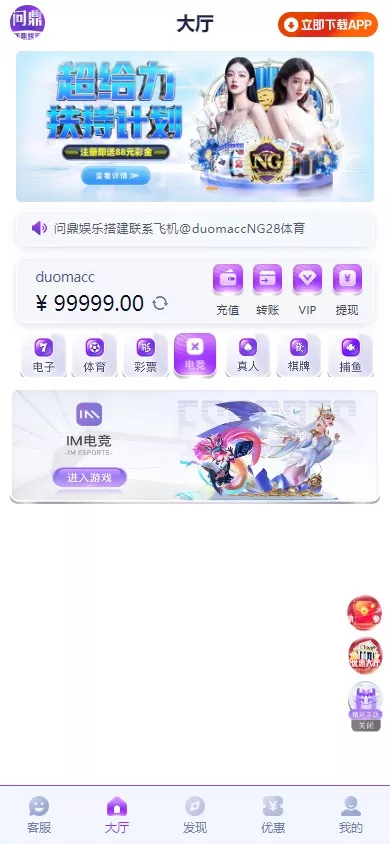The width and height of the screenshot is (390, 844).
Task: Select the 真人 live category
Action: [x=247, y=355]
